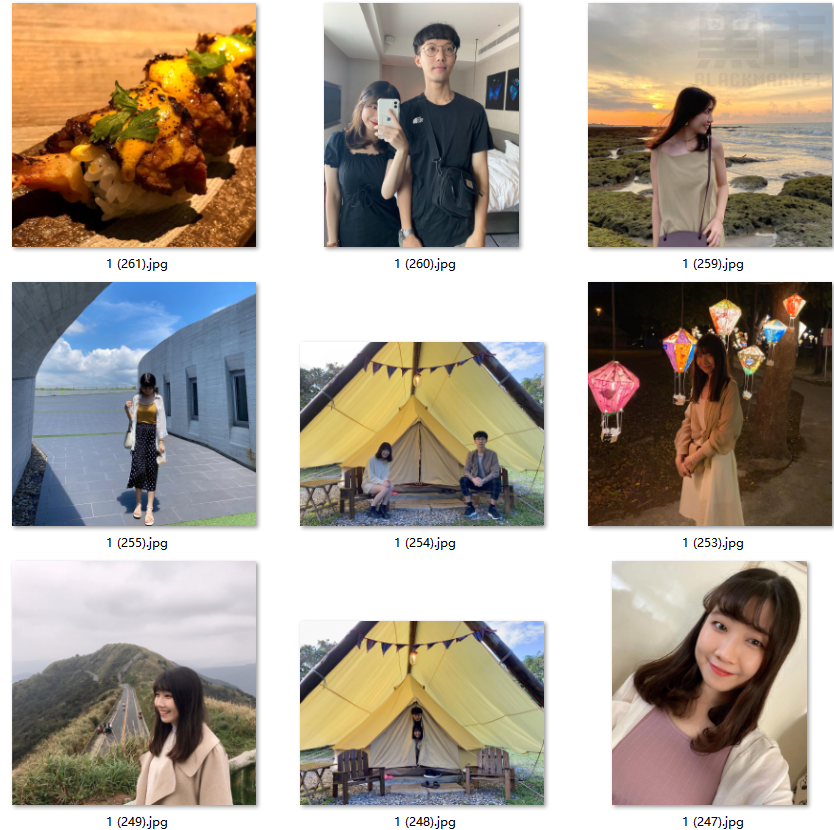Image resolution: width=834 pixels, height=830 pixels.
Task: Open file 1 (254).jpg
Action: (x=422, y=434)
